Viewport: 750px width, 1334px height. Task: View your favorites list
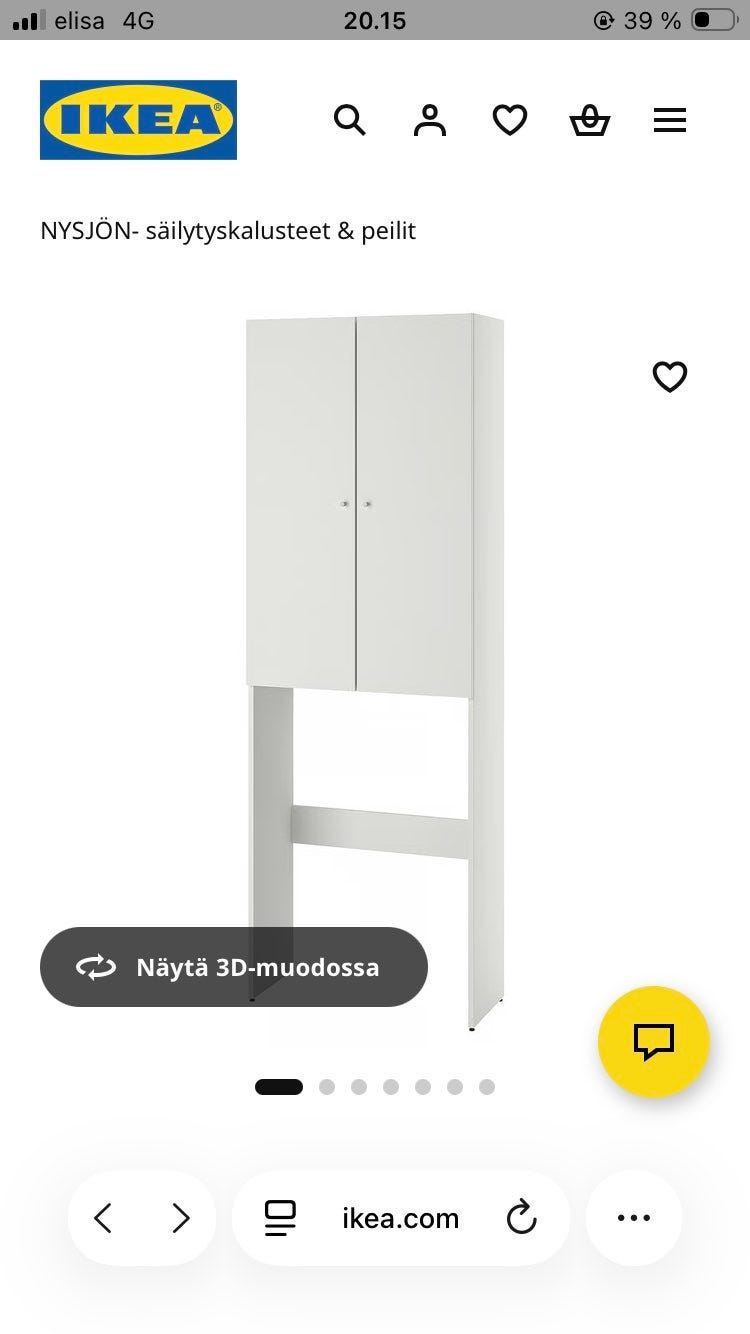click(x=510, y=119)
